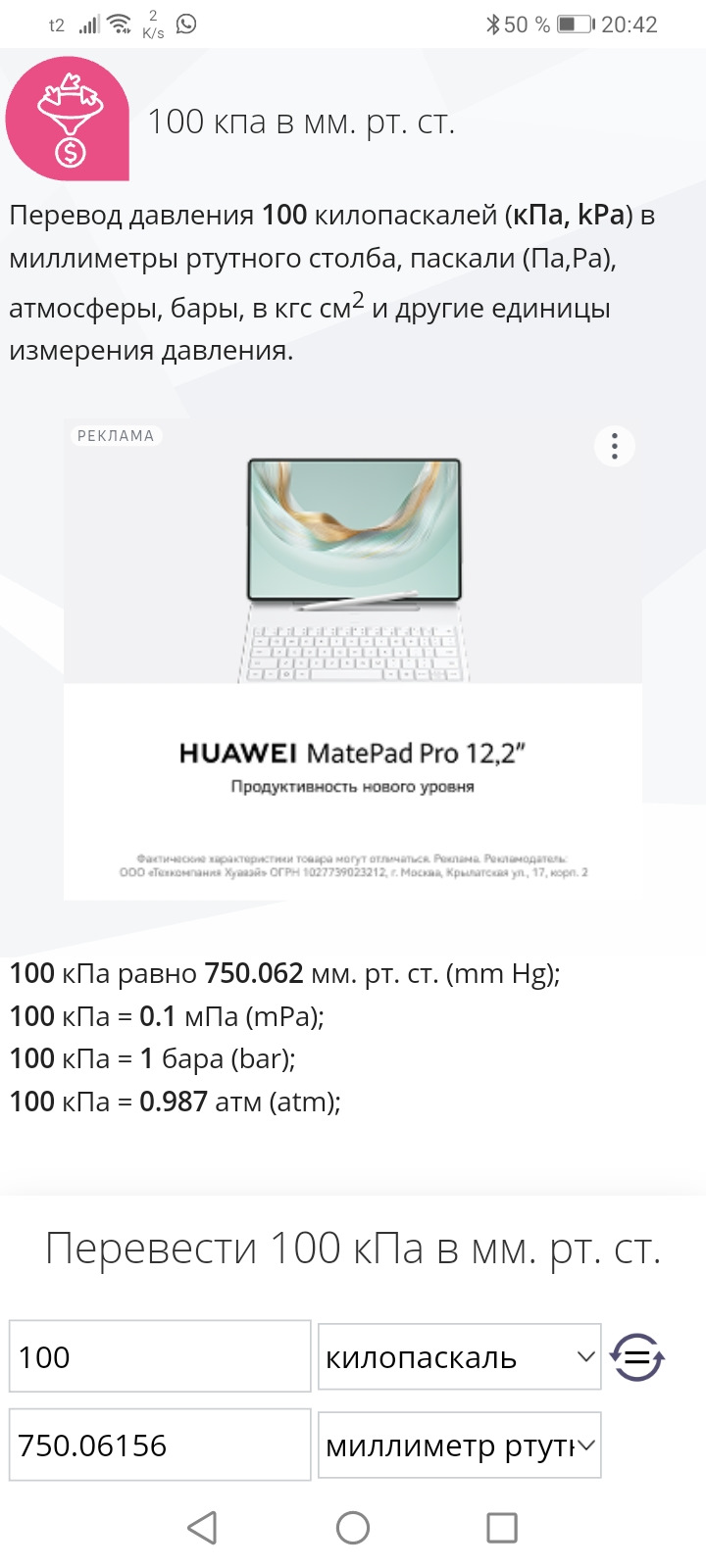
Task: Tap the pink site logo icon
Action: (68, 119)
